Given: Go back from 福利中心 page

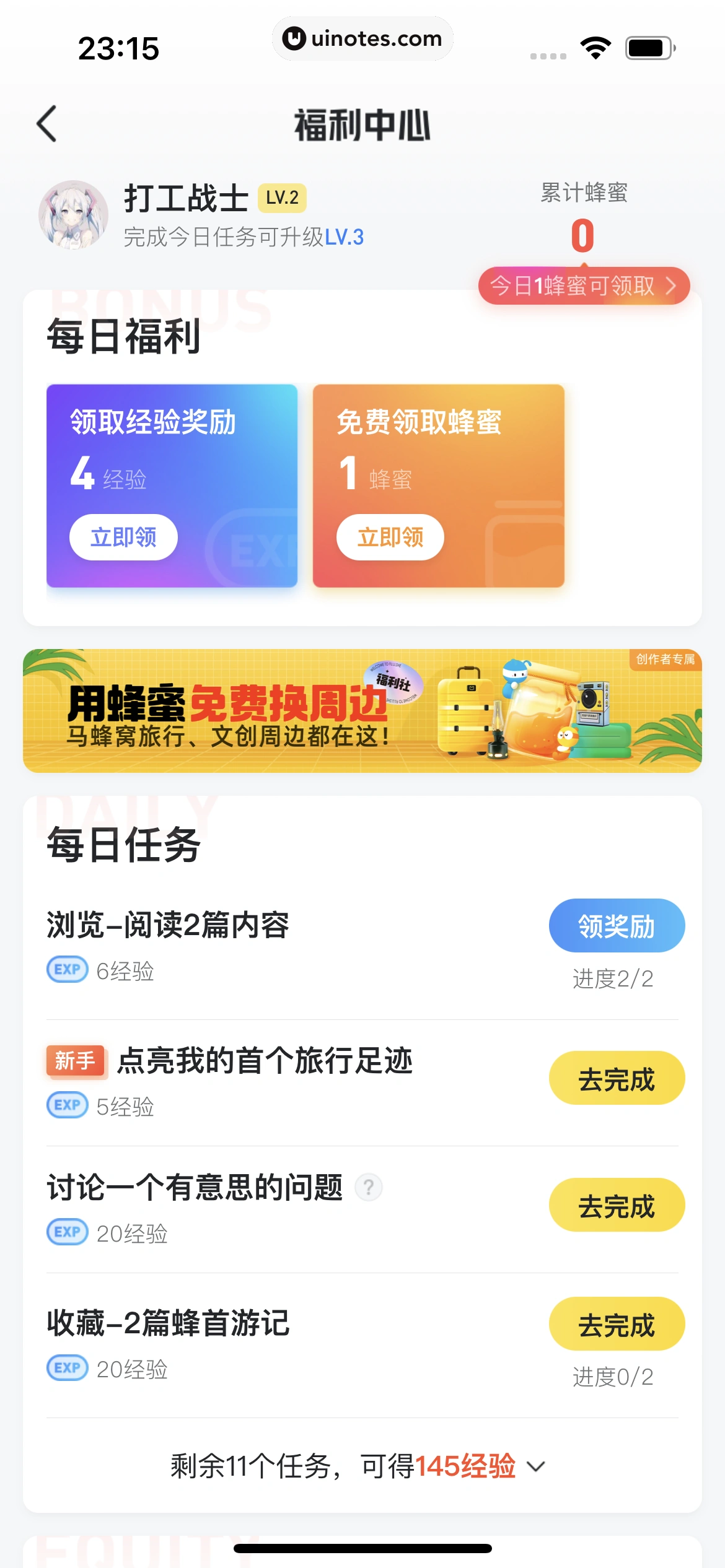Looking at the screenshot, I should pyautogui.click(x=48, y=124).
